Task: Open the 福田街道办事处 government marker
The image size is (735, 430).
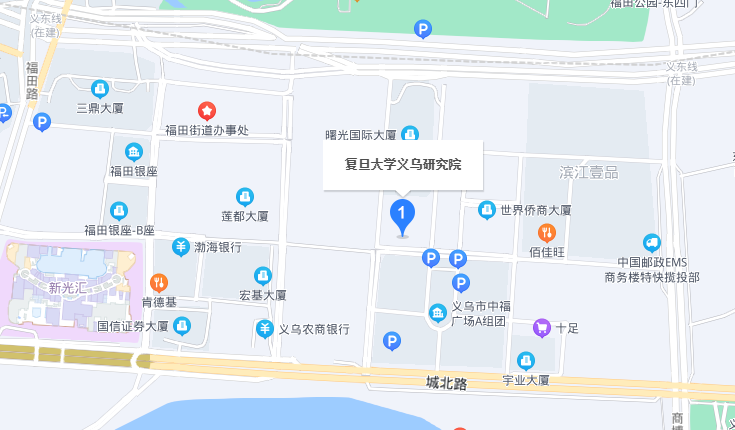Action: [x=206, y=110]
